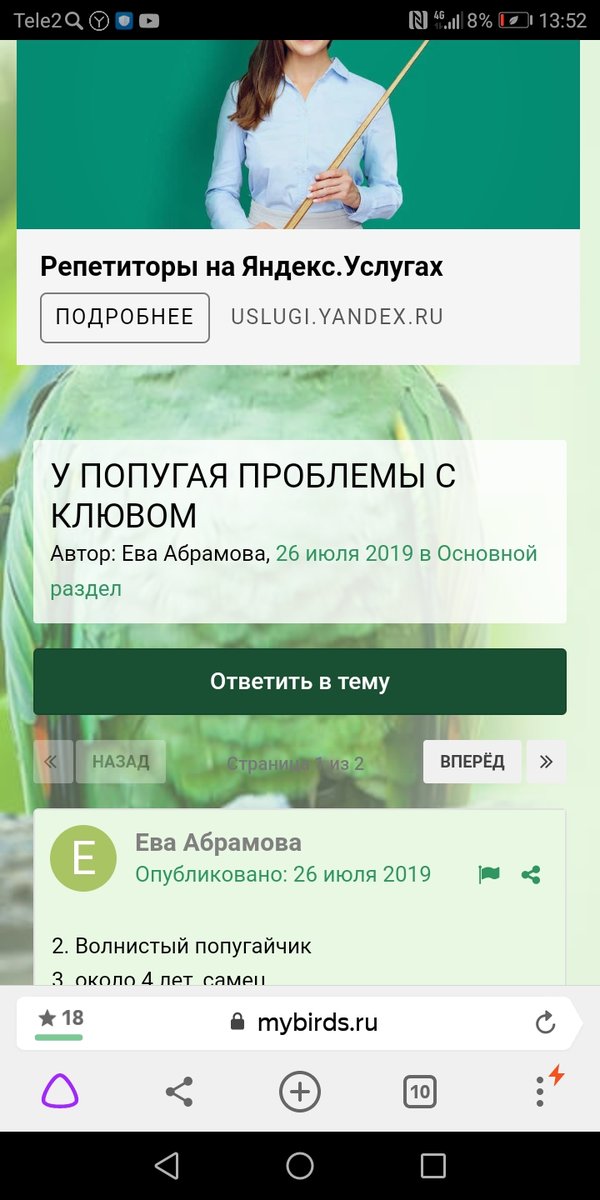Share Ева Абрамова's post
Image resolution: width=600 pixels, height=1200 pixels.
click(x=531, y=875)
